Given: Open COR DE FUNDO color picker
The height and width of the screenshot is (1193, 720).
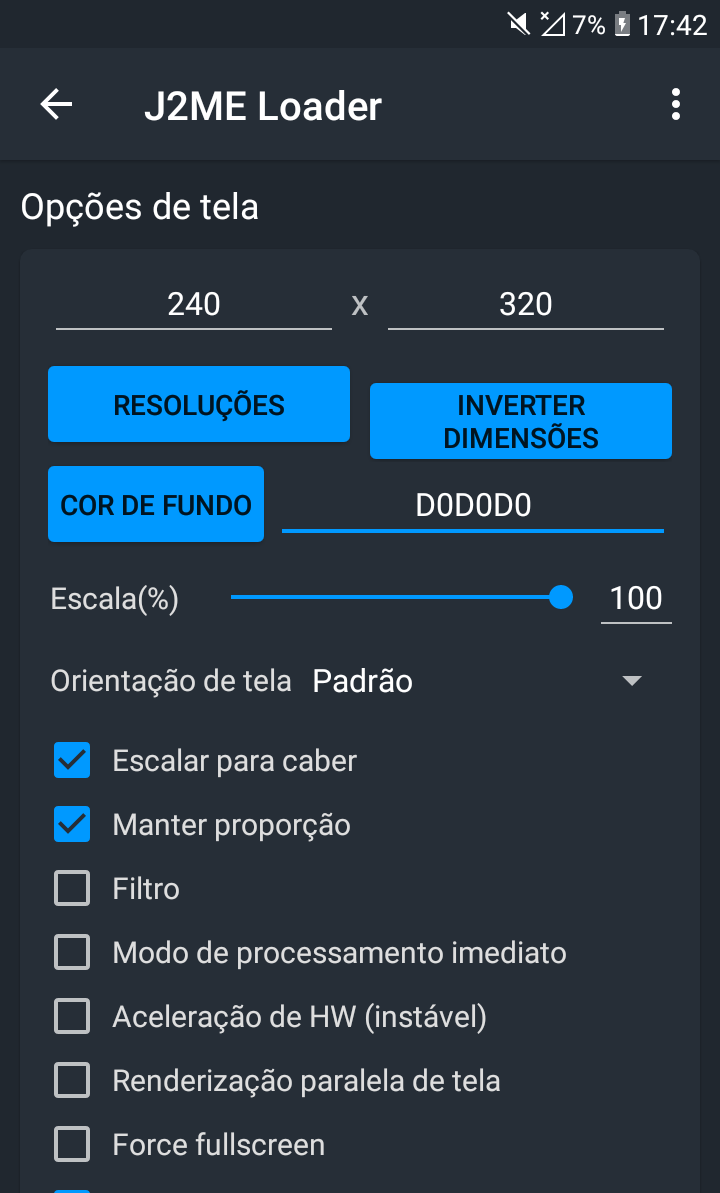Looking at the screenshot, I should coord(155,504).
